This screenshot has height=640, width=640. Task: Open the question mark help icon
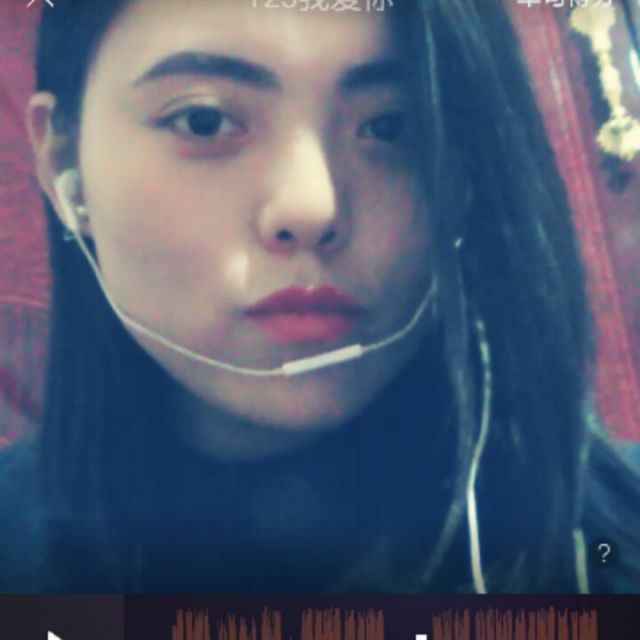603,554
